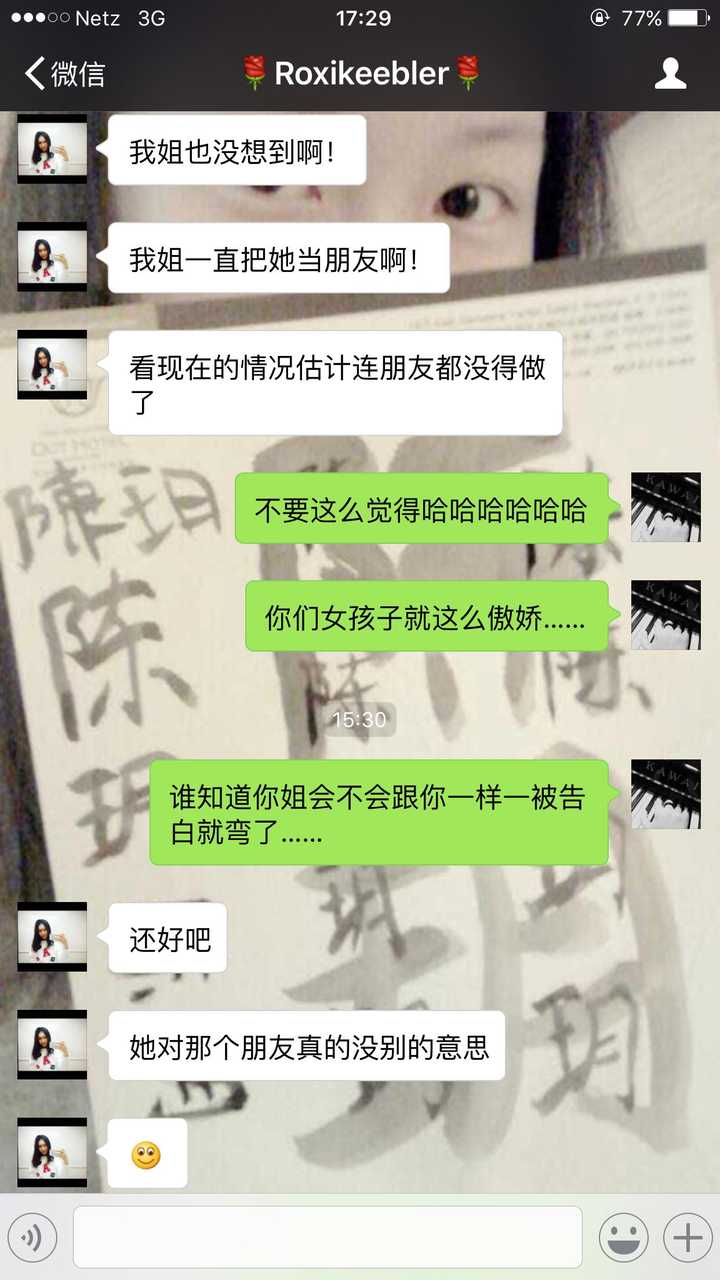Screen dimensions: 720x1280
Task: Tap contact avatar beside 还好吧 message
Action: pyautogui.click(x=52, y=937)
